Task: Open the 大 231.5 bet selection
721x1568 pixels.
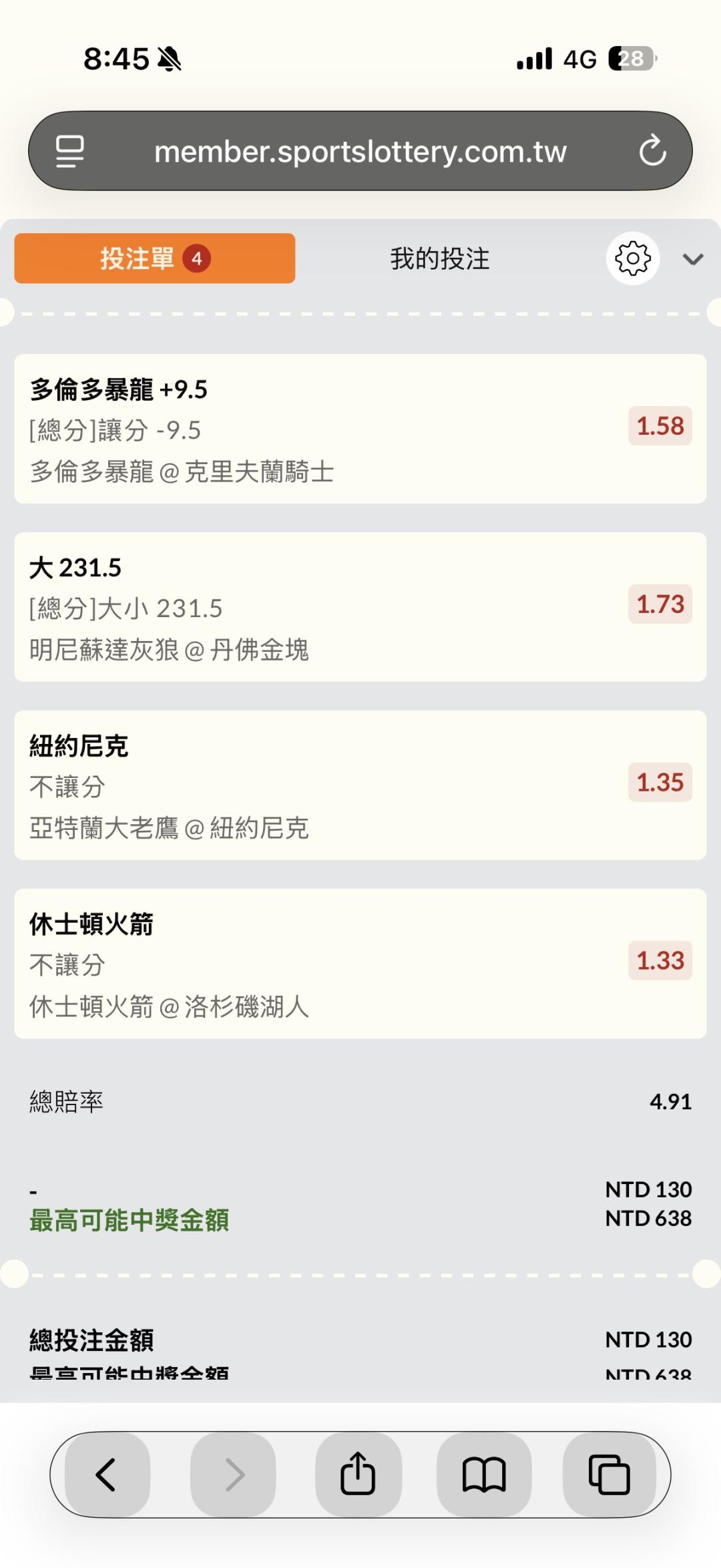Action: (x=360, y=607)
